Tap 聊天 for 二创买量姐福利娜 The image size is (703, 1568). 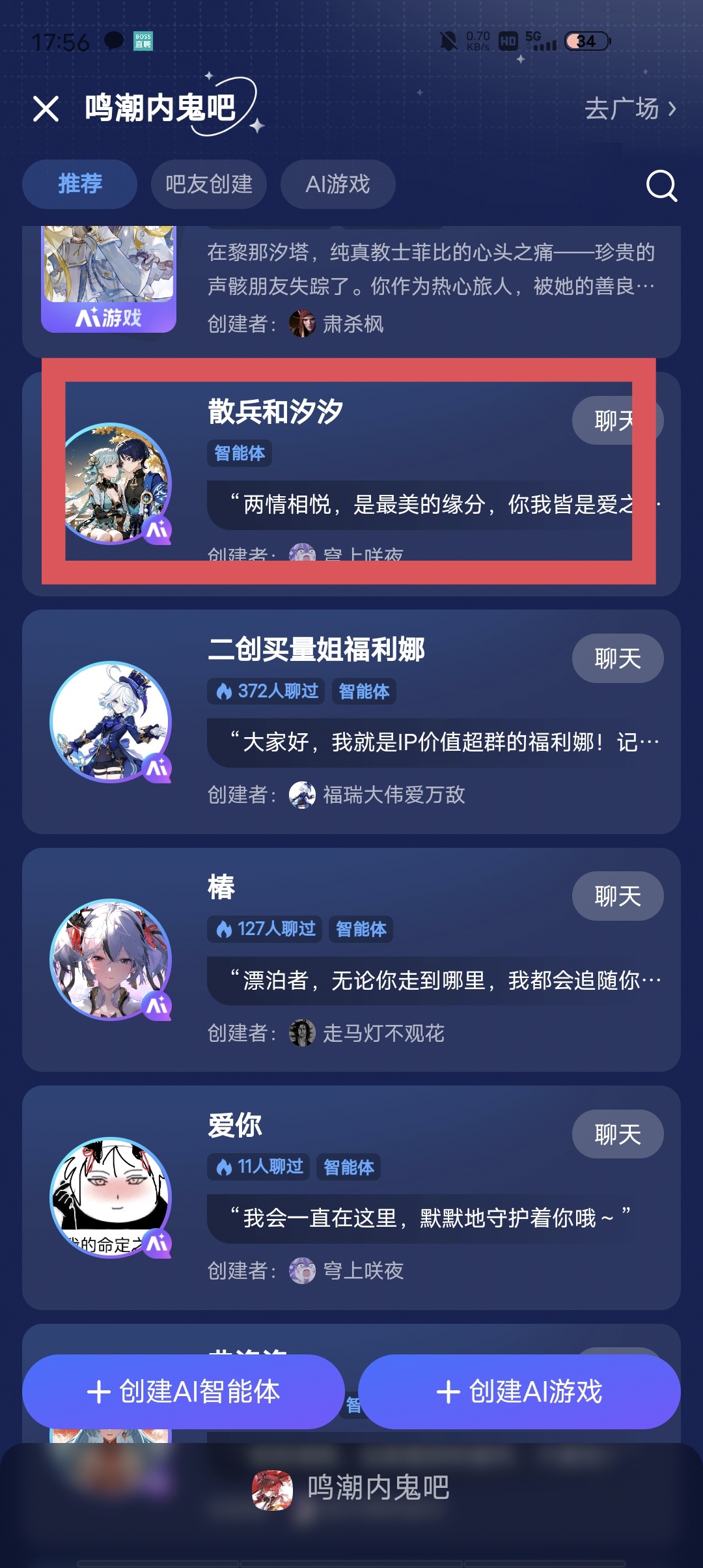(x=617, y=658)
